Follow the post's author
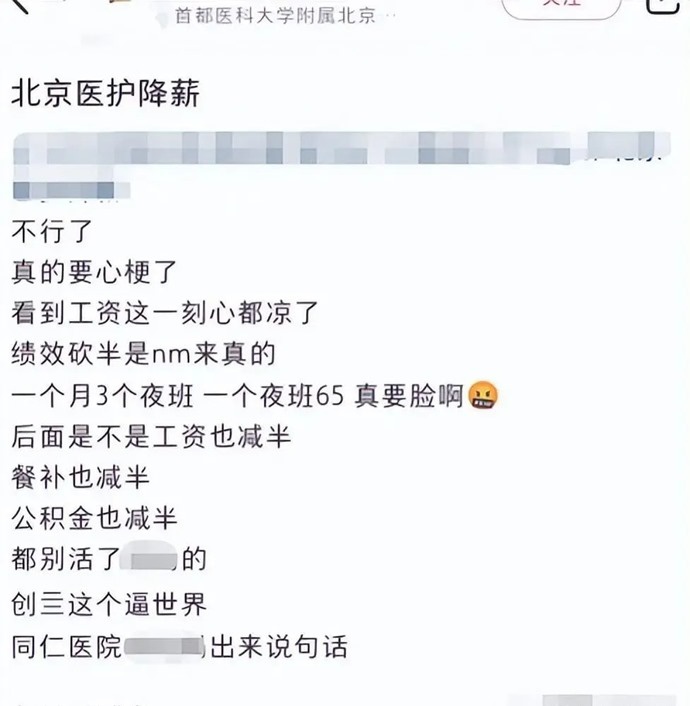The image size is (690, 706). tap(561, 6)
